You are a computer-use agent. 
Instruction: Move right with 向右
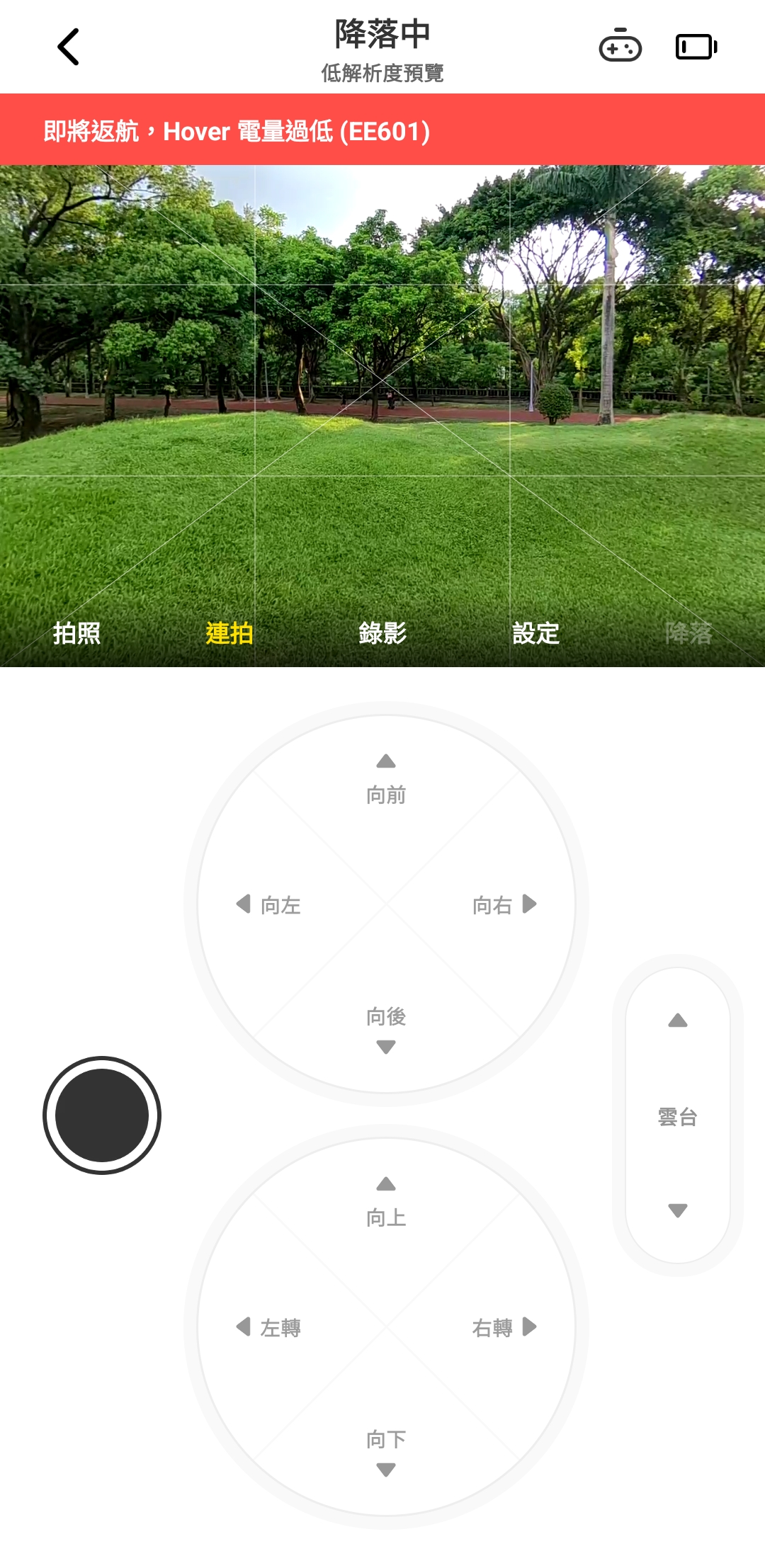point(504,904)
